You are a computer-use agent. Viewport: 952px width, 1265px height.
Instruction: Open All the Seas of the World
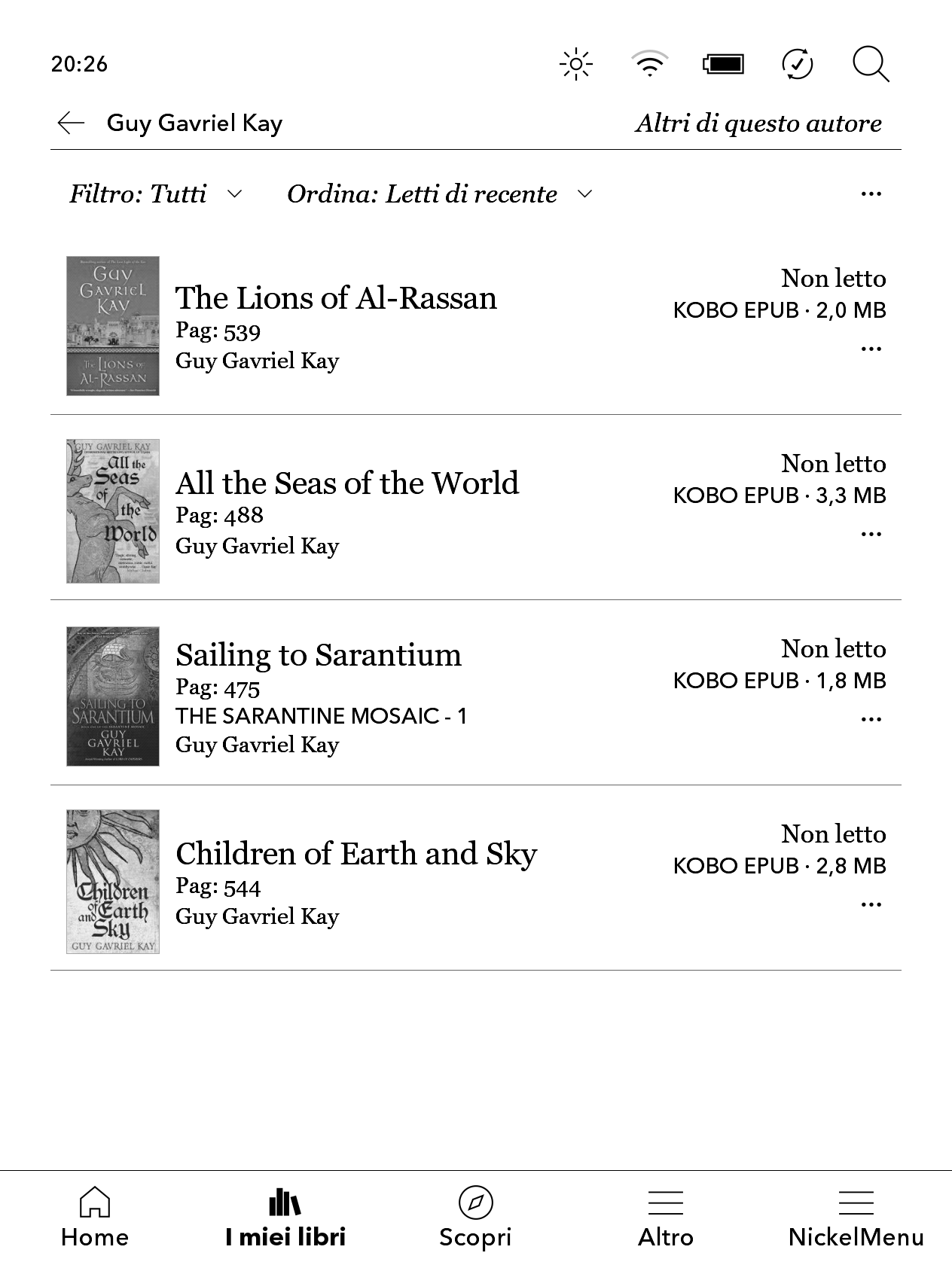pos(347,483)
